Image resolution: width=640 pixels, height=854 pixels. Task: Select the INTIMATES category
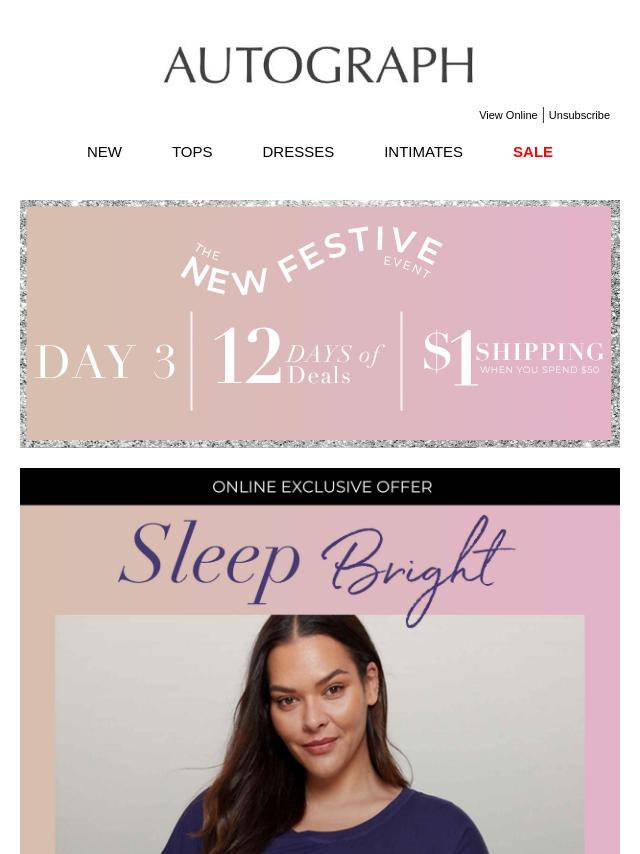pos(423,152)
